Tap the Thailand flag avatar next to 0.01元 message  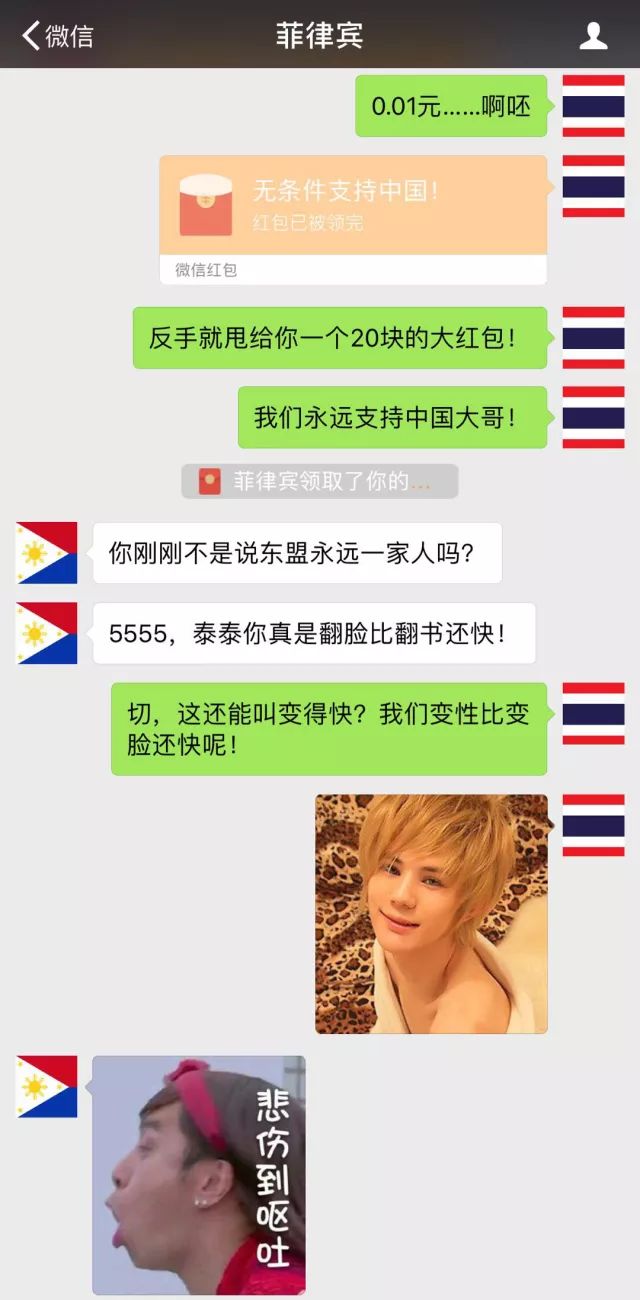(593, 106)
